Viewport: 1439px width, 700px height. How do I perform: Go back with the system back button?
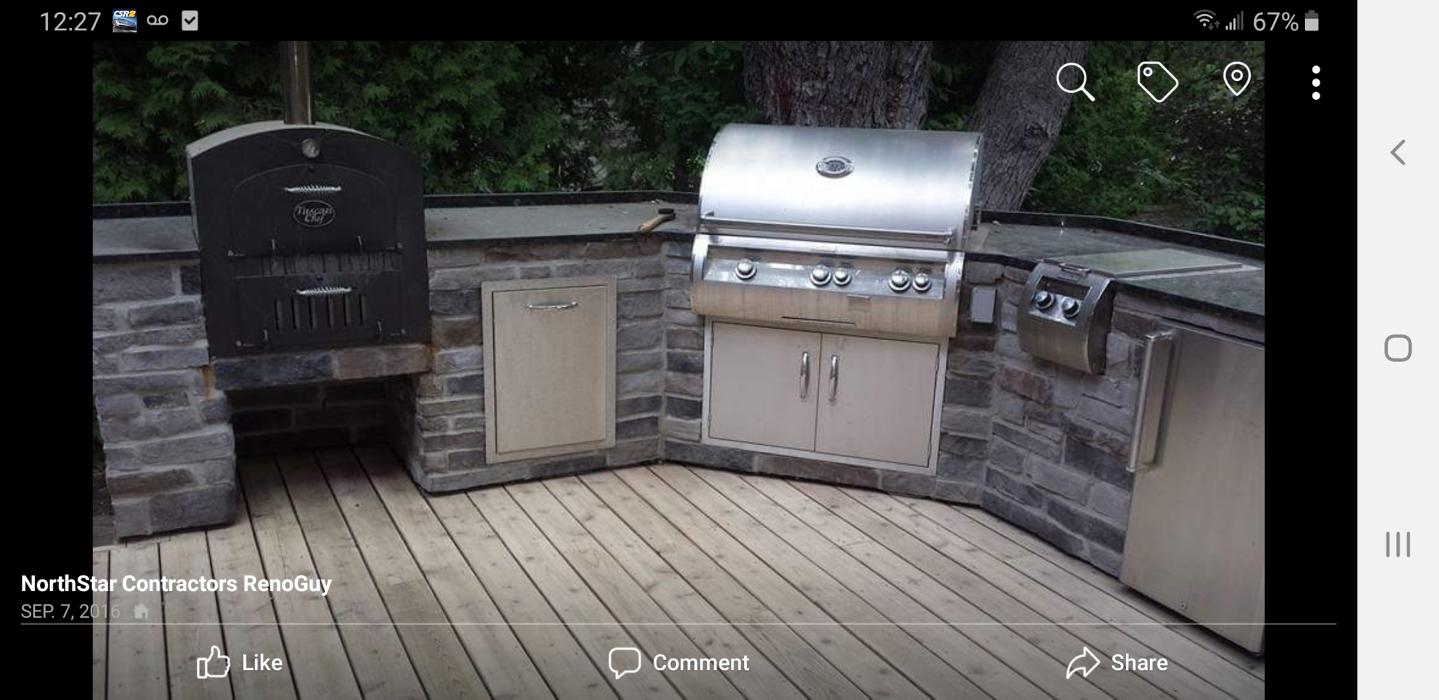point(1398,152)
